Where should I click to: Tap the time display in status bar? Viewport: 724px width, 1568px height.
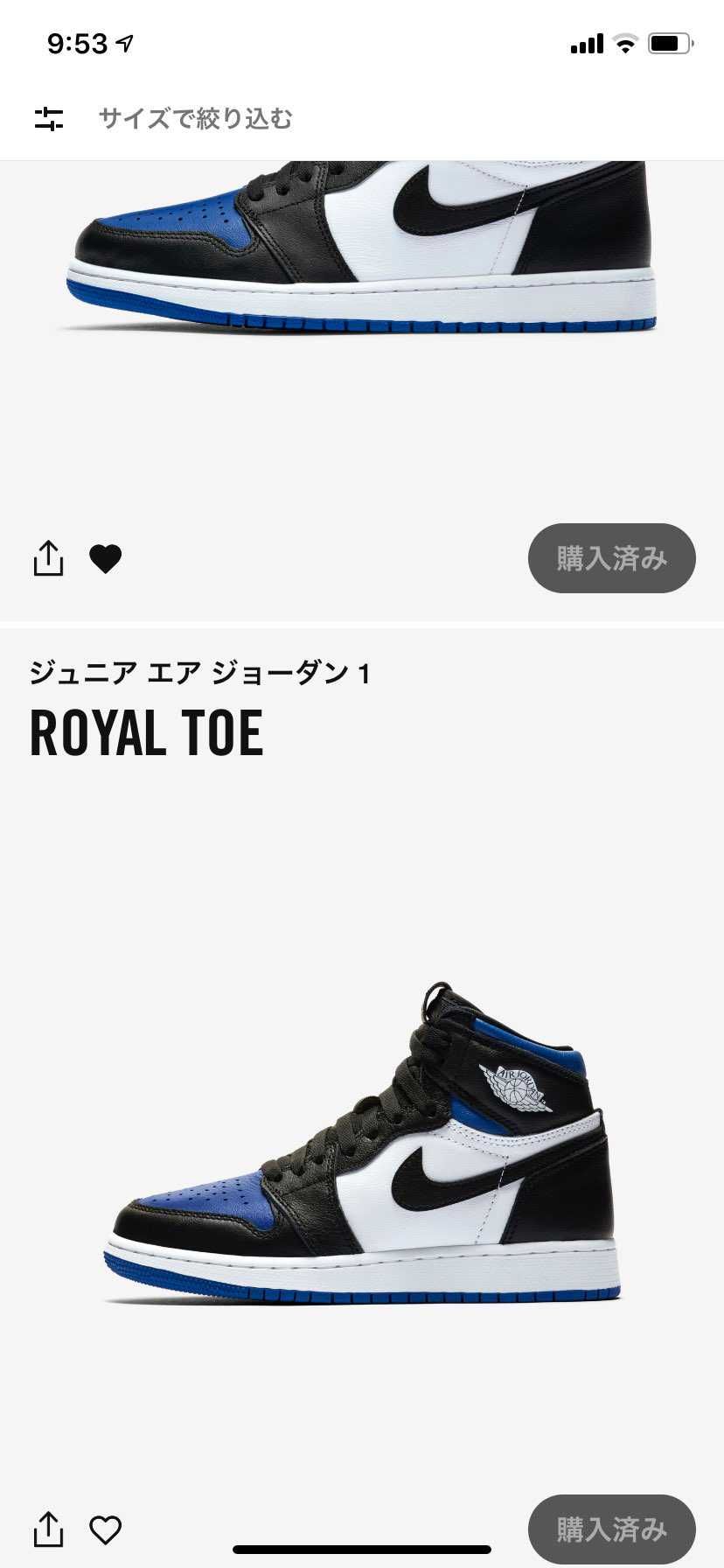[x=79, y=39]
